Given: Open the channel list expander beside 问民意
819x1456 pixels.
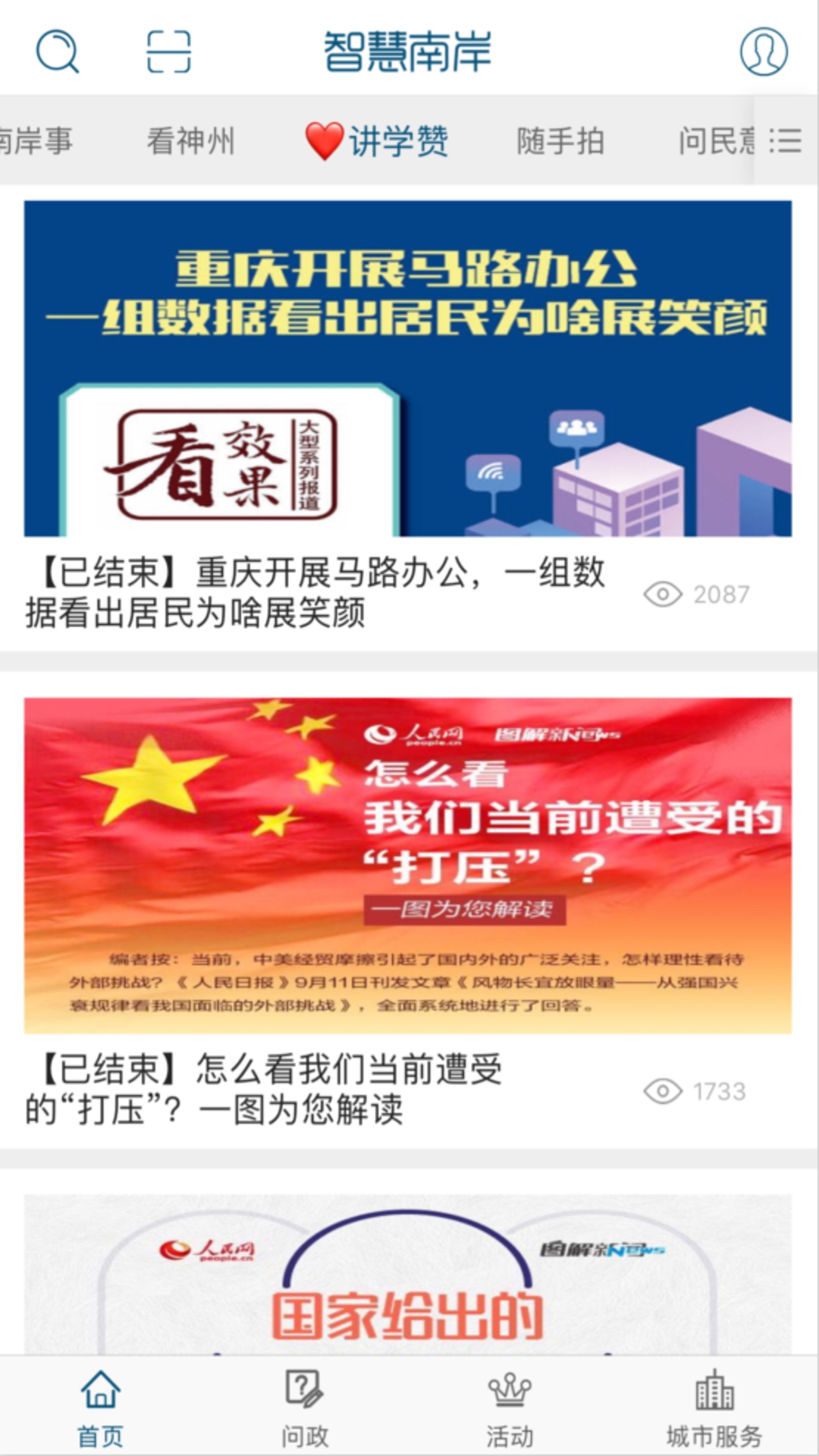Looking at the screenshot, I should tap(787, 142).
